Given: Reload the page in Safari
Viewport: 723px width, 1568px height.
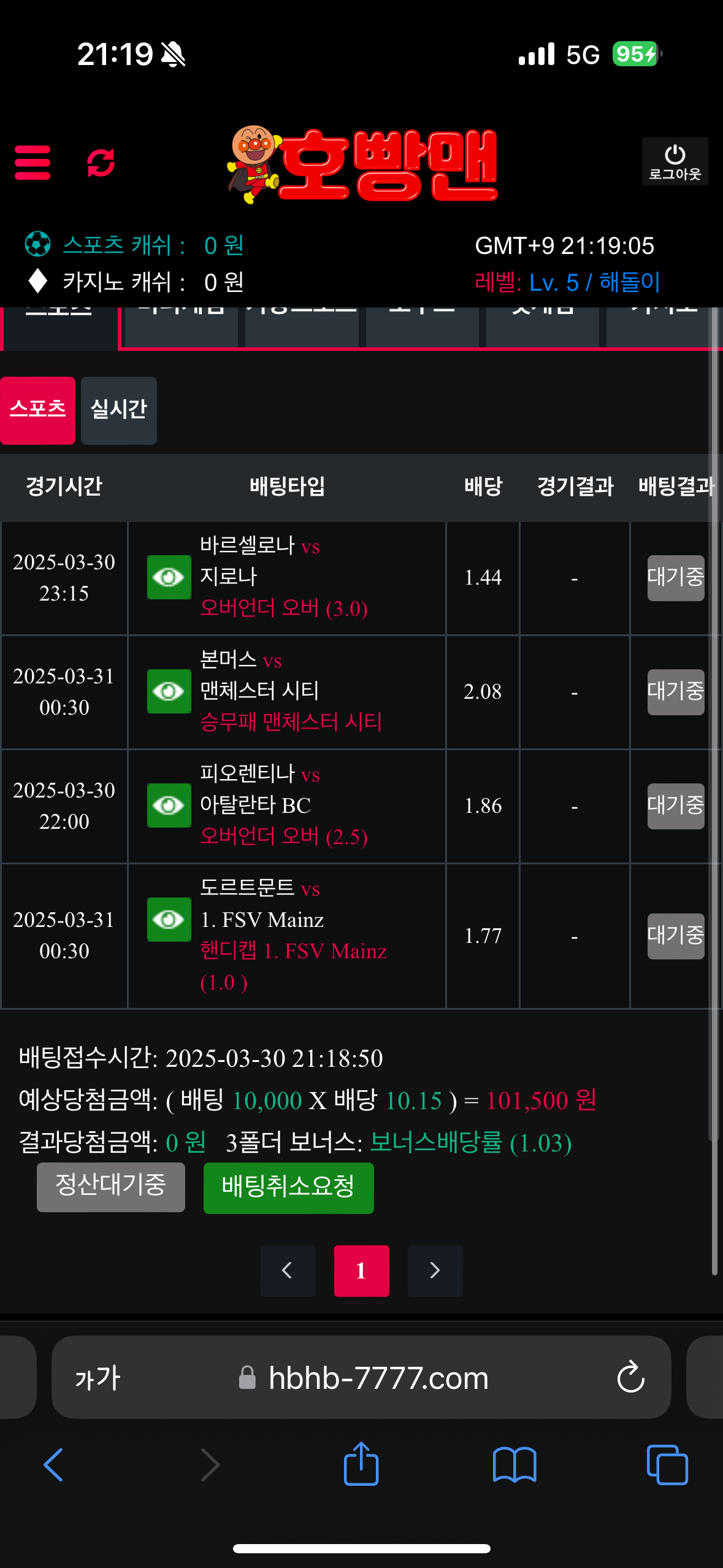Looking at the screenshot, I should point(630,1378).
